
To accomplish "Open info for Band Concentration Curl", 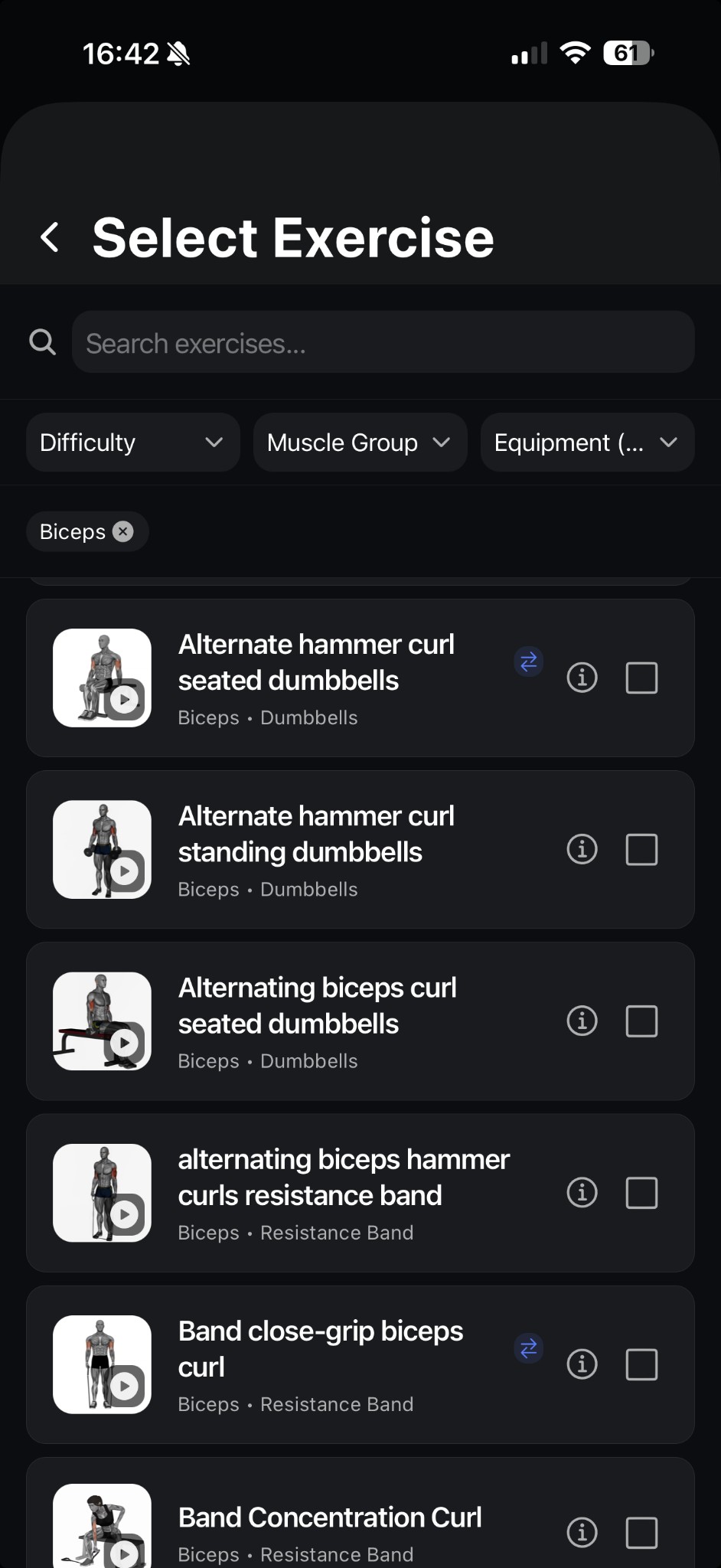I will tap(582, 1533).
